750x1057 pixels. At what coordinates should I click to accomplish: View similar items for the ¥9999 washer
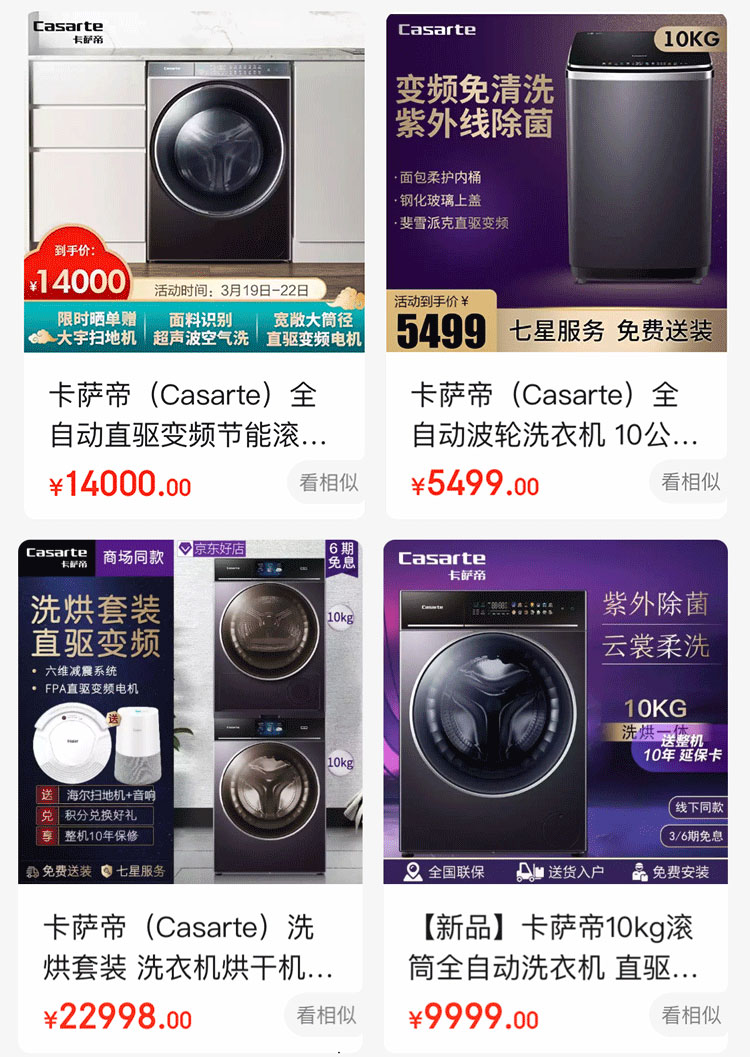[x=689, y=1015]
